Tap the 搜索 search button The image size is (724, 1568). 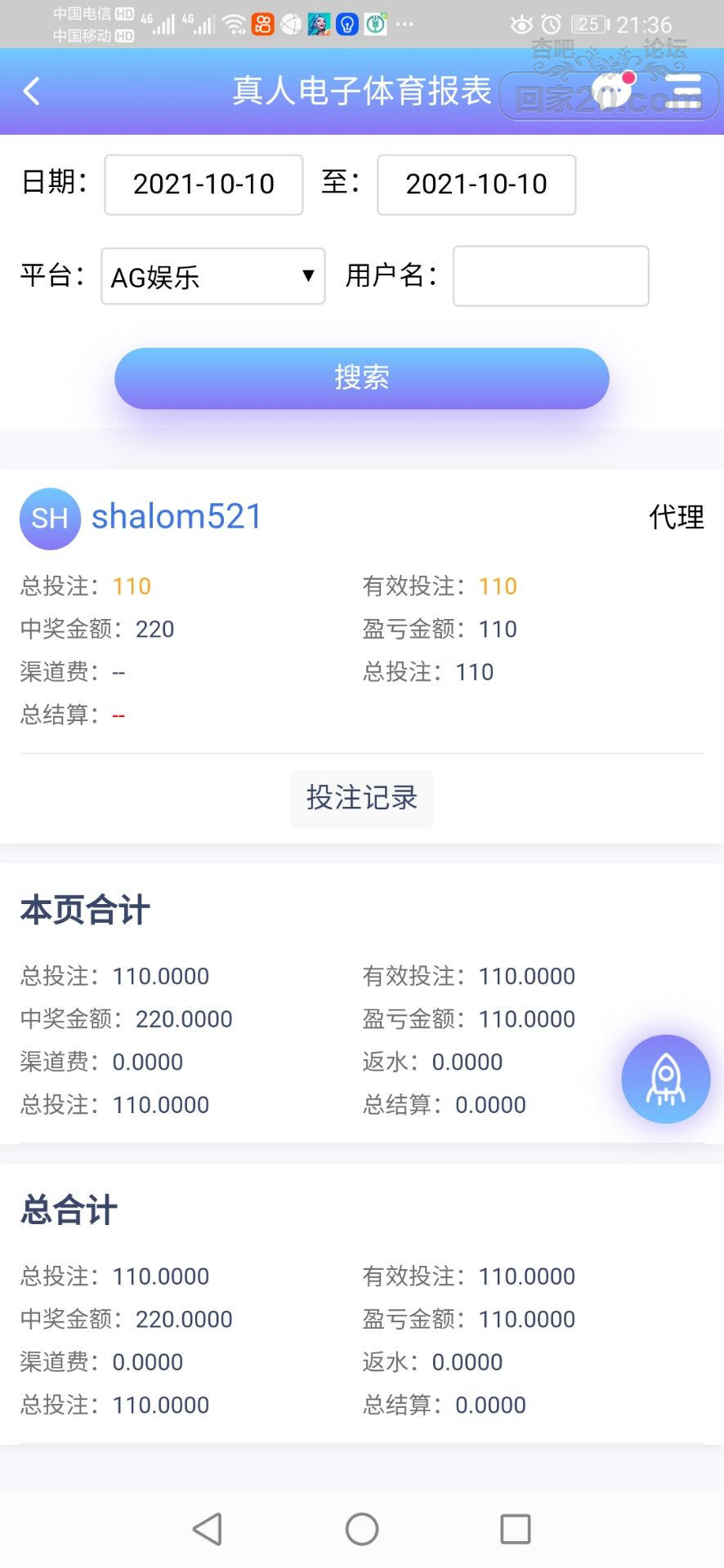tap(362, 378)
